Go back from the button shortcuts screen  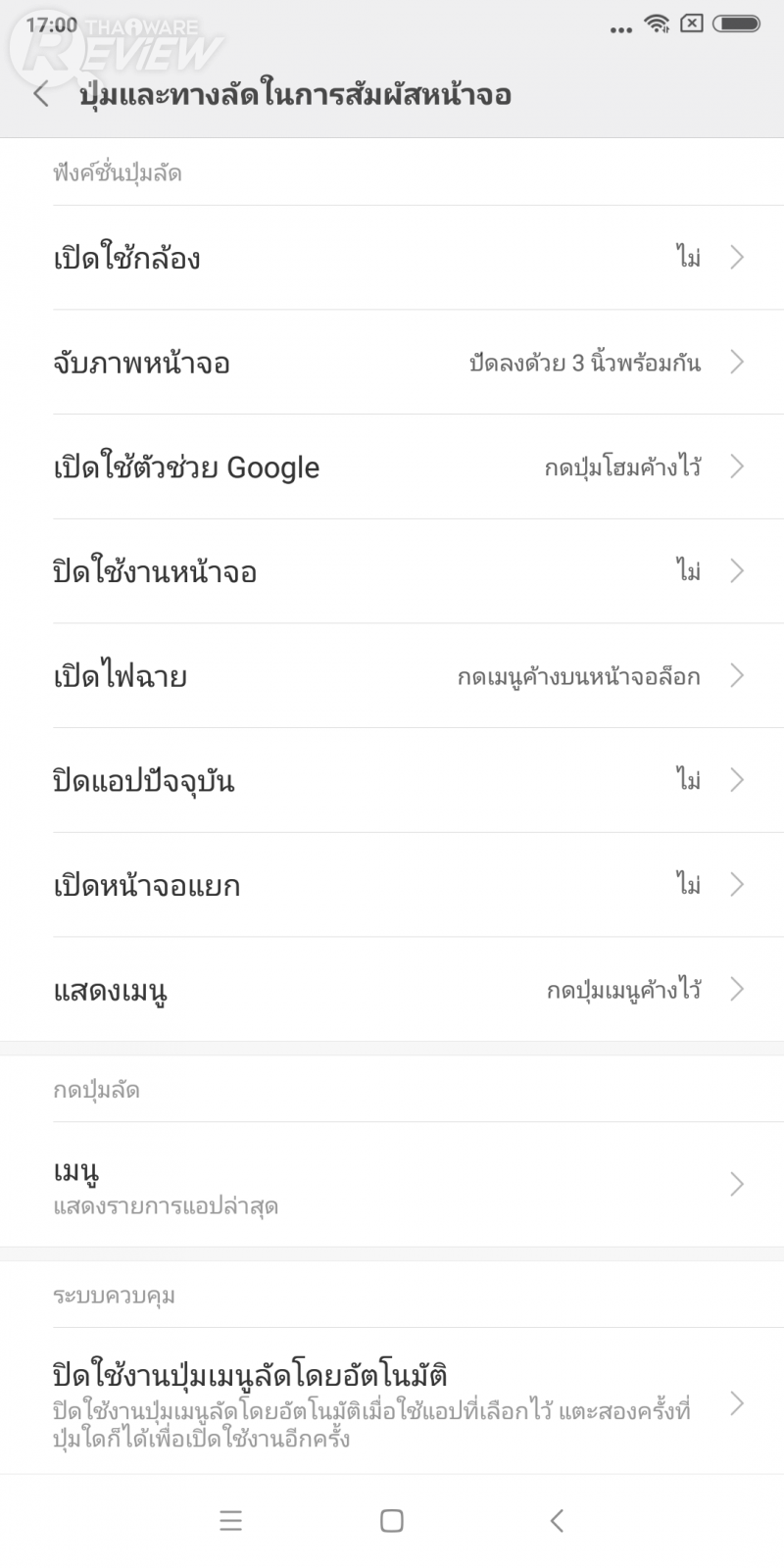pos(41,94)
